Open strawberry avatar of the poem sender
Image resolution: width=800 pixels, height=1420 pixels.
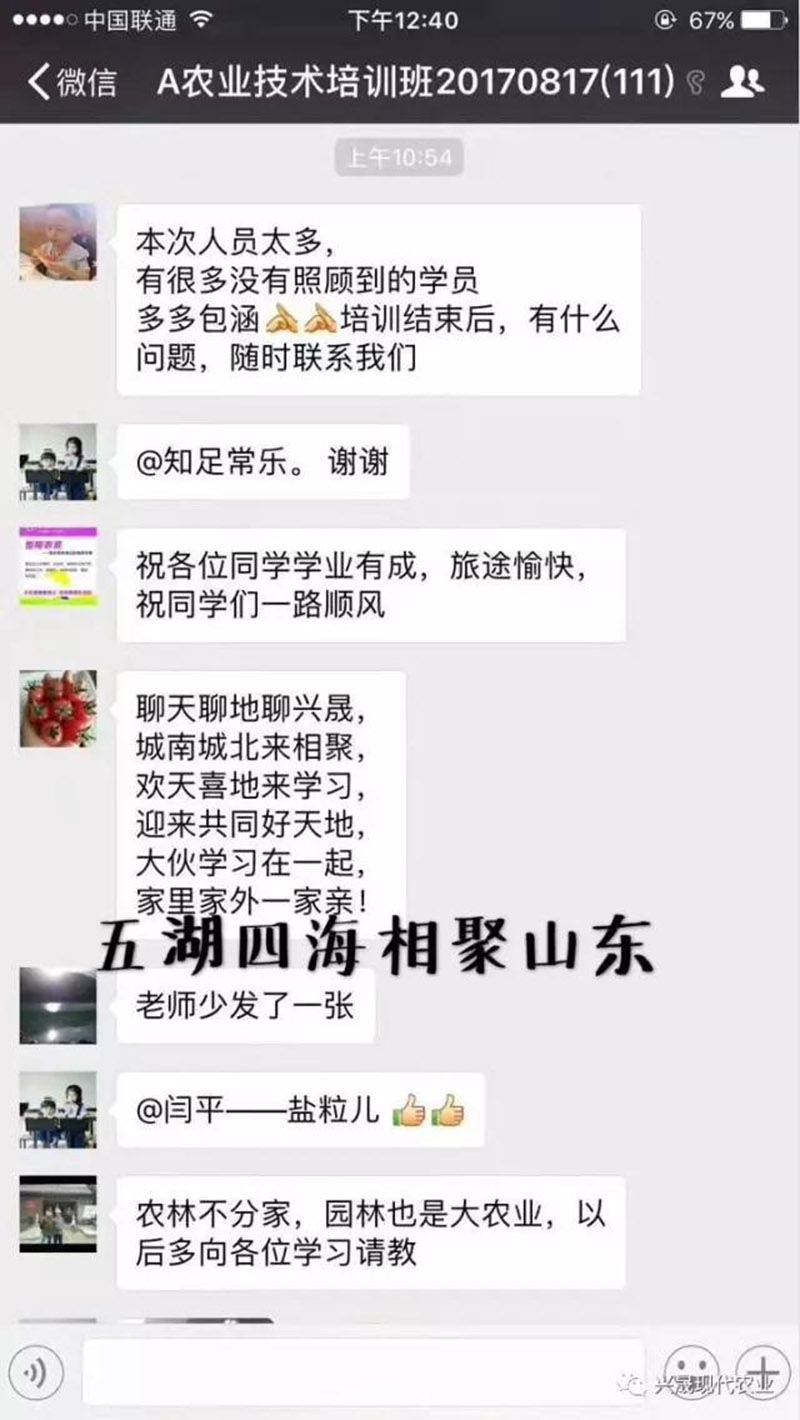[58, 709]
